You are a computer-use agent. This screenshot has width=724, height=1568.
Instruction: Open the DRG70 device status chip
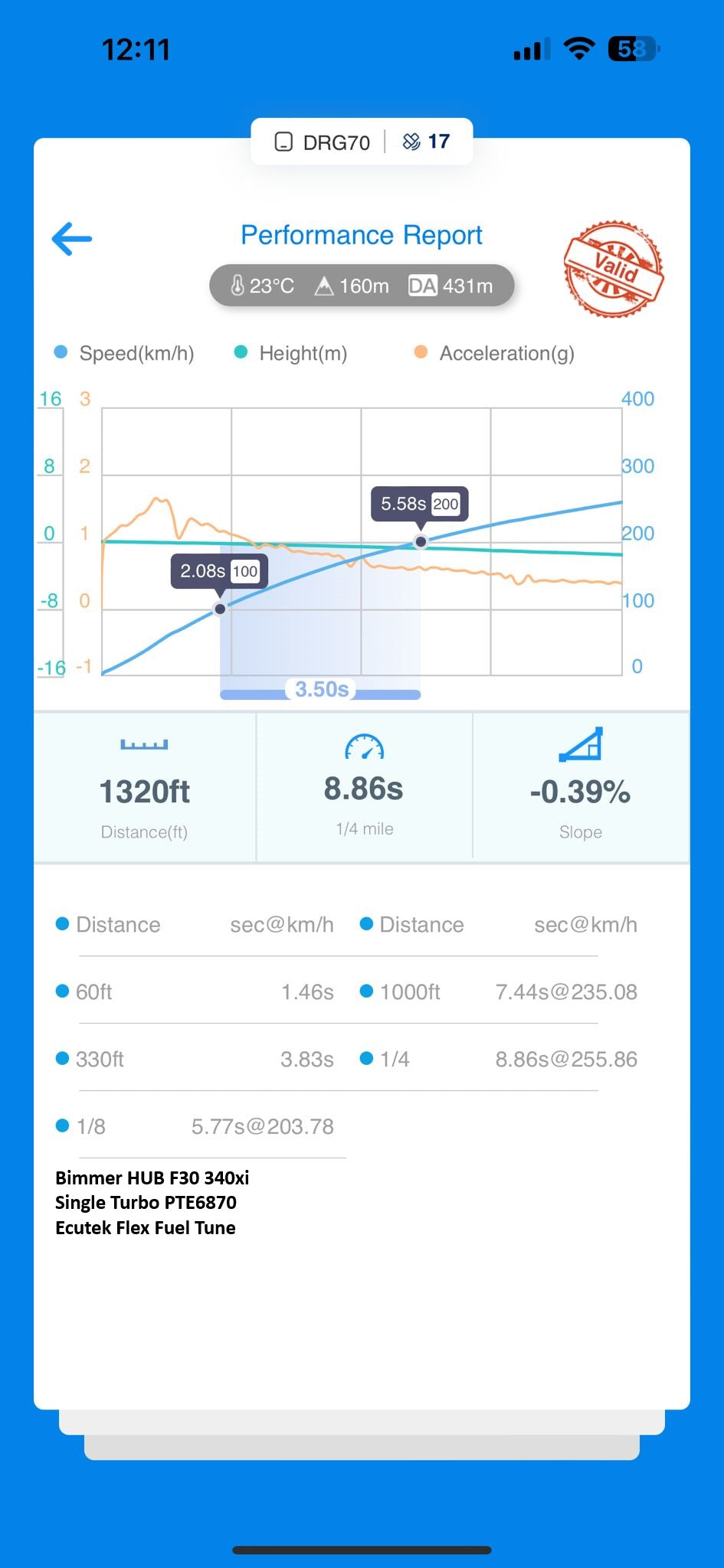click(323, 142)
